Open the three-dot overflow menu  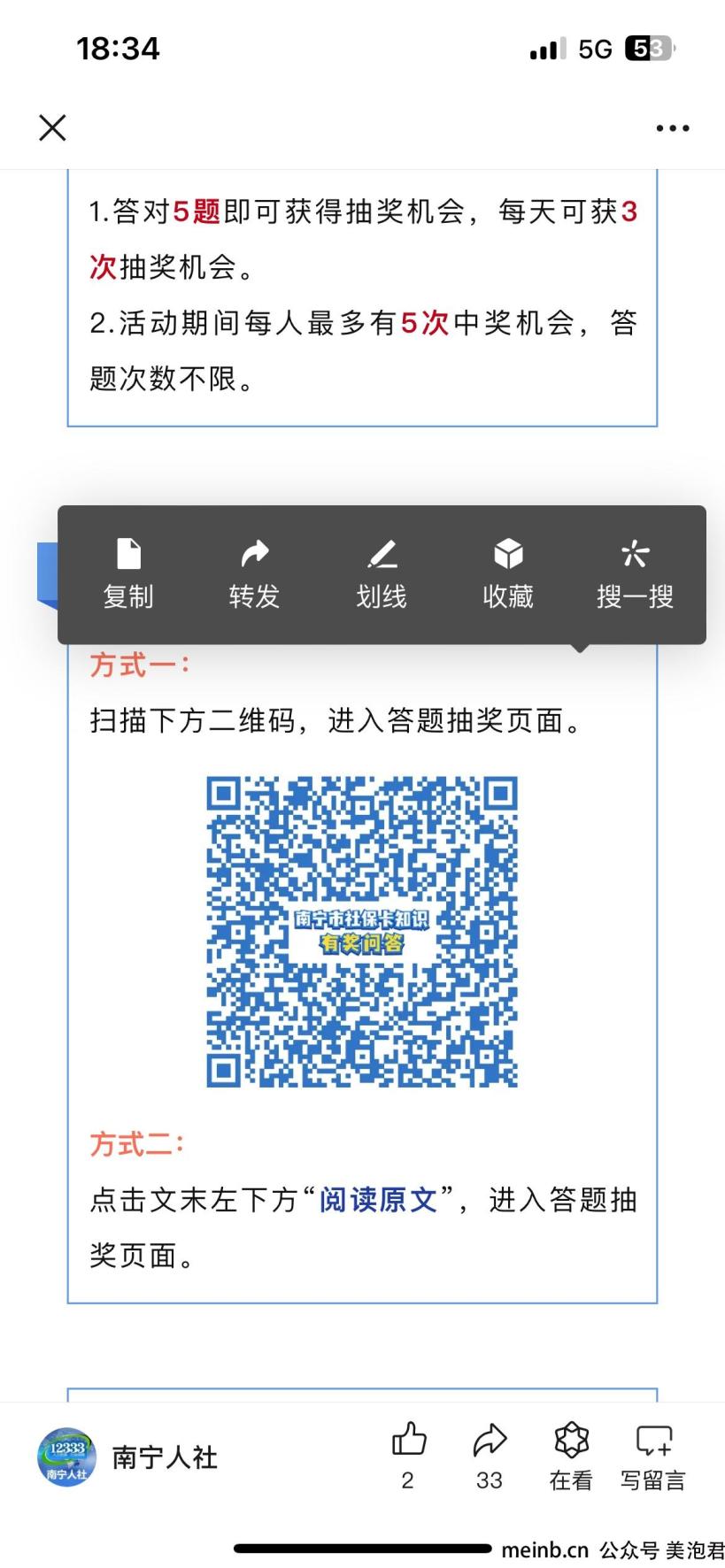click(672, 128)
